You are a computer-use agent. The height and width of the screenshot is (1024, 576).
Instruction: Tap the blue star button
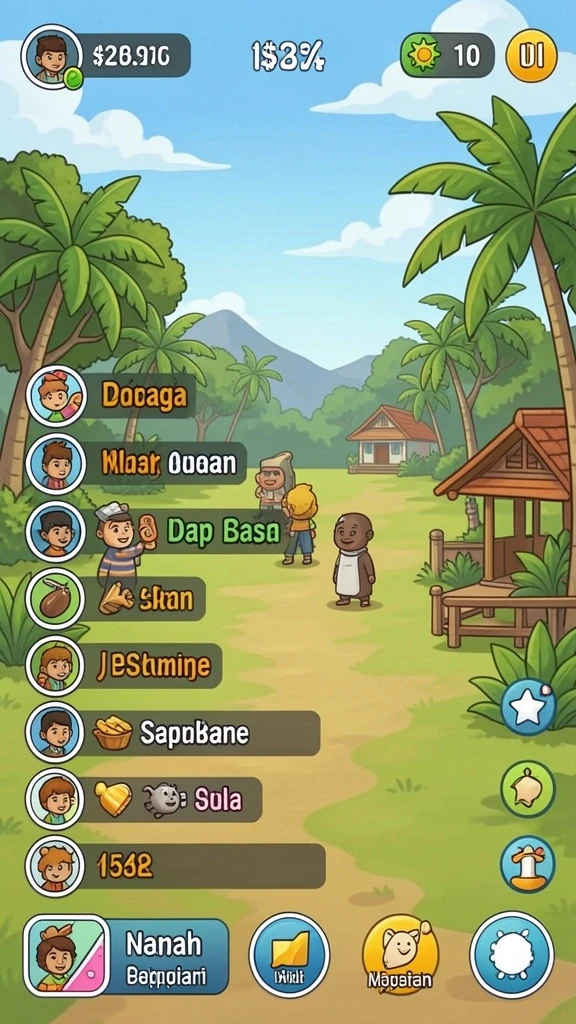click(x=528, y=707)
